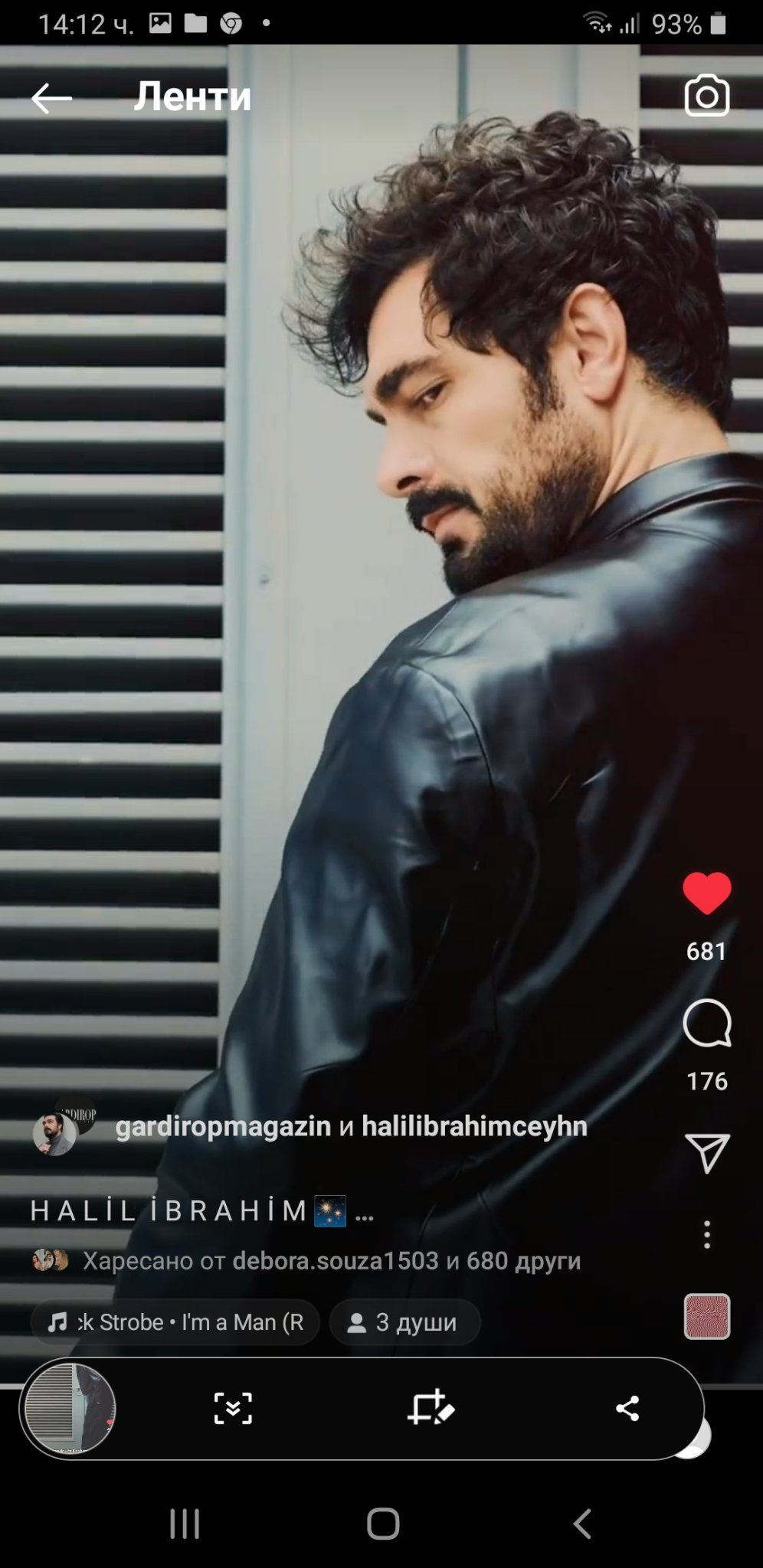Open the gardiropmagazin profile
Screen dimensions: 763x1568
coord(223,1126)
